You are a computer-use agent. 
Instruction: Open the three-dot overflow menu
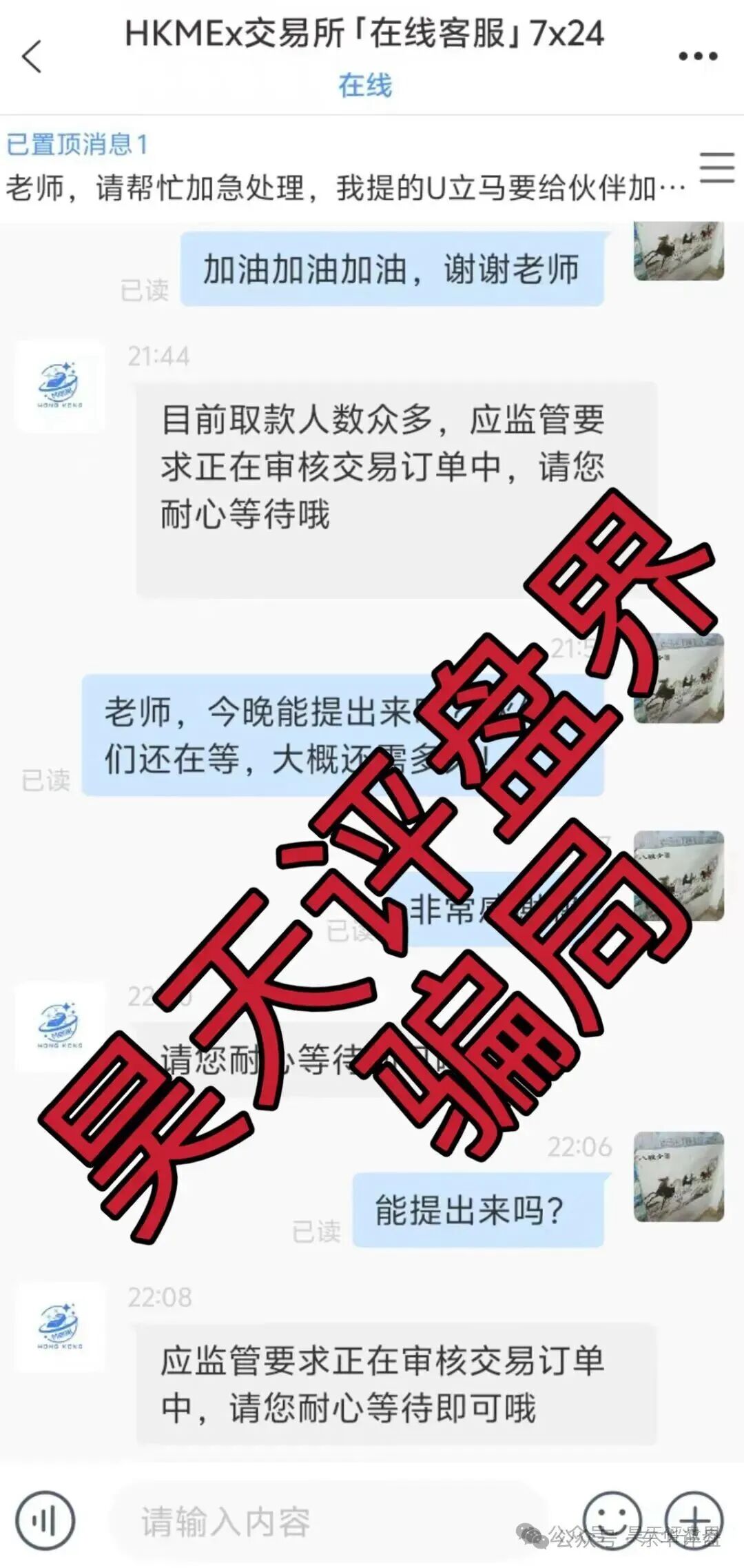pyautogui.click(x=697, y=56)
